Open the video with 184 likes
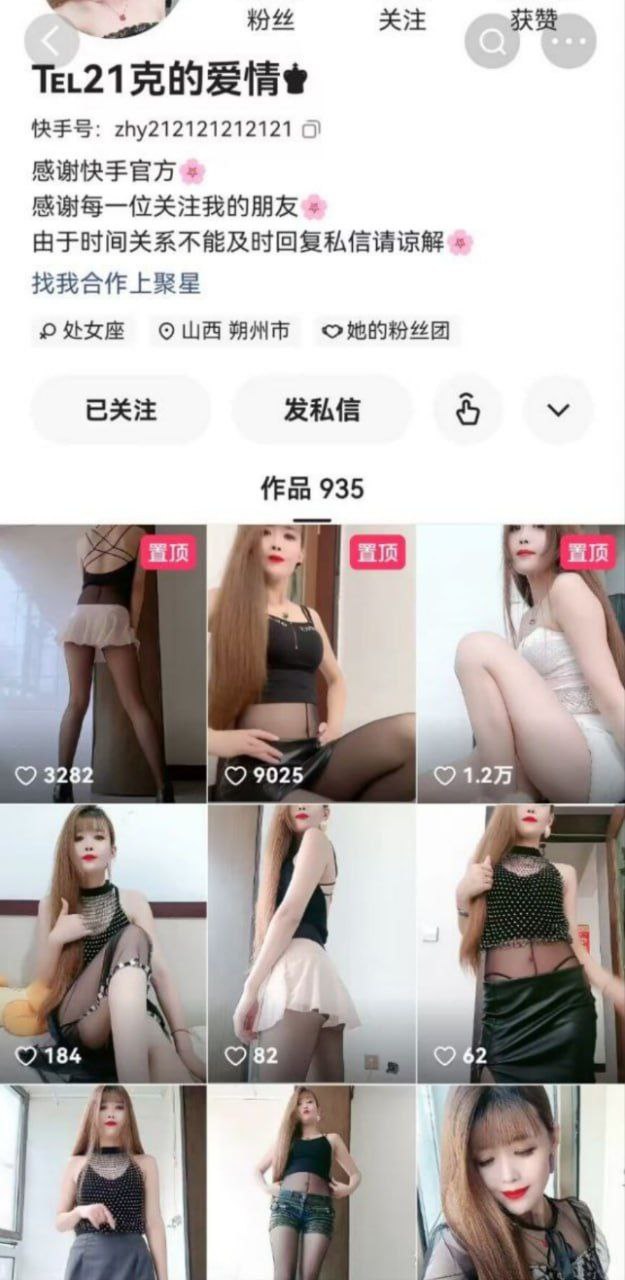This screenshot has height=1280, width=625. 103,944
